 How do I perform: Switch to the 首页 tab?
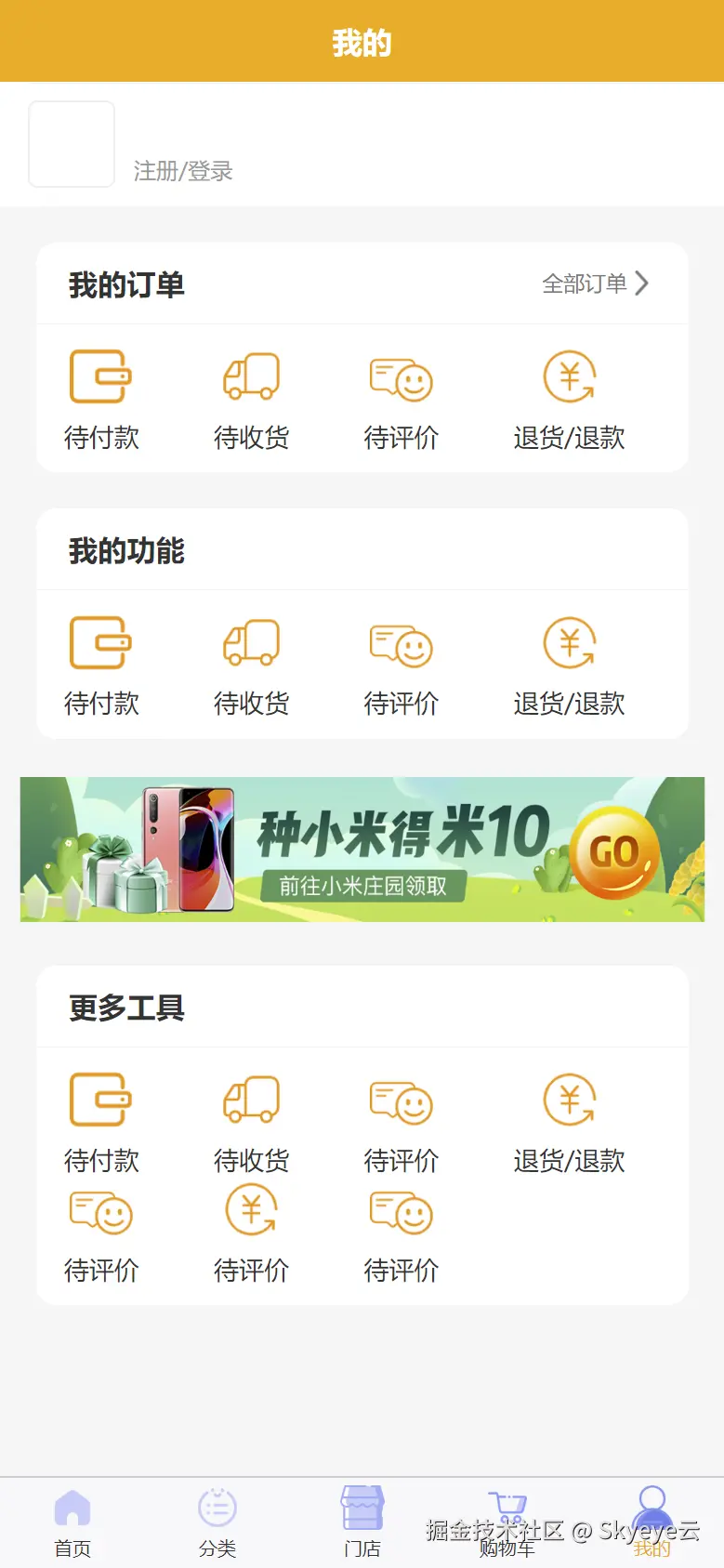[x=72, y=1522]
